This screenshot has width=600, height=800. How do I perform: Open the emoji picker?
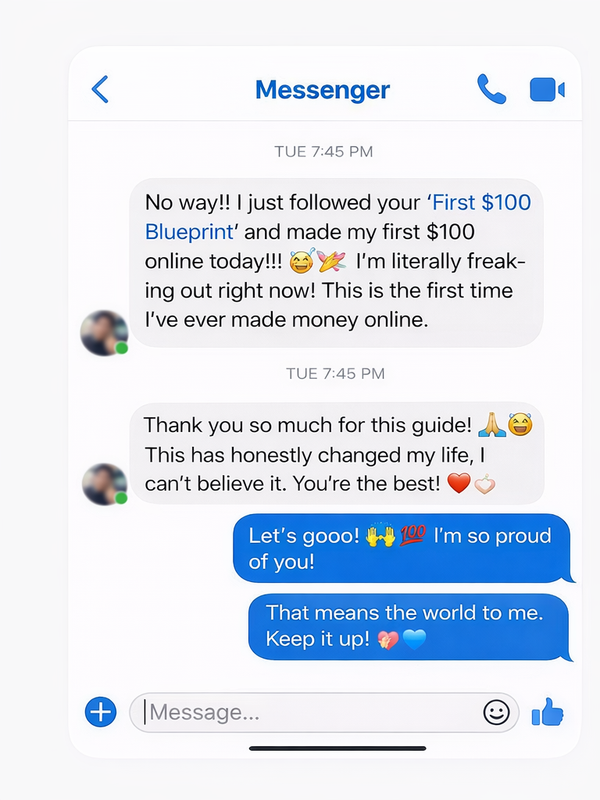[x=496, y=712]
